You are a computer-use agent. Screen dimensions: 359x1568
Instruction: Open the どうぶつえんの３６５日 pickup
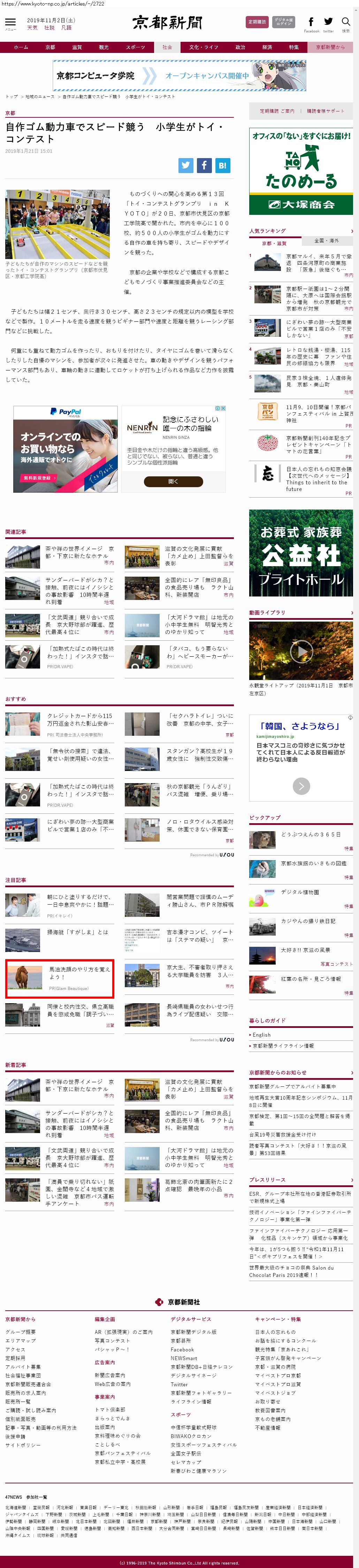tap(310, 835)
